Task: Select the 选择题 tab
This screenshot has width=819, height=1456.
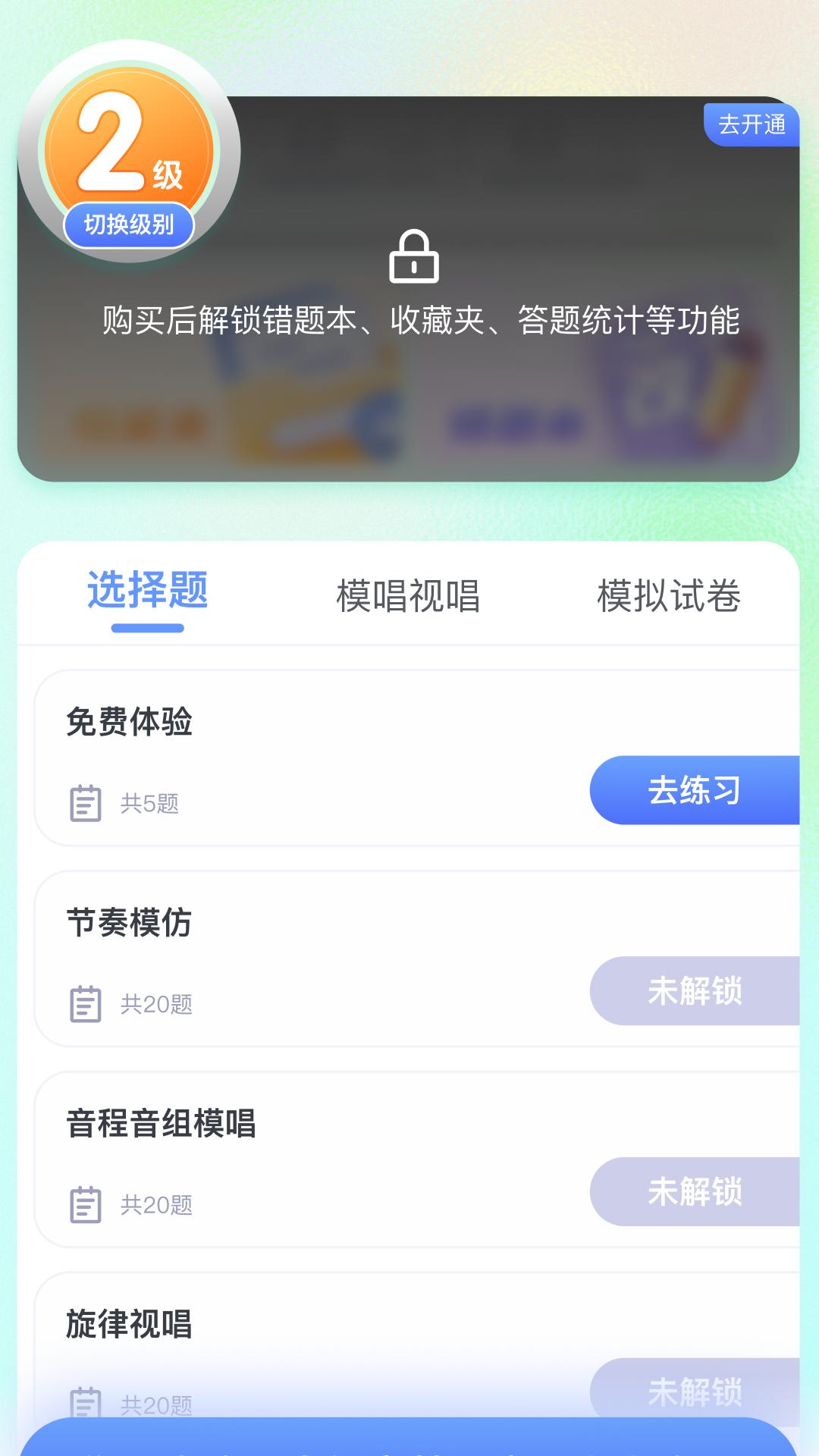Action: pyautogui.click(x=148, y=591)
